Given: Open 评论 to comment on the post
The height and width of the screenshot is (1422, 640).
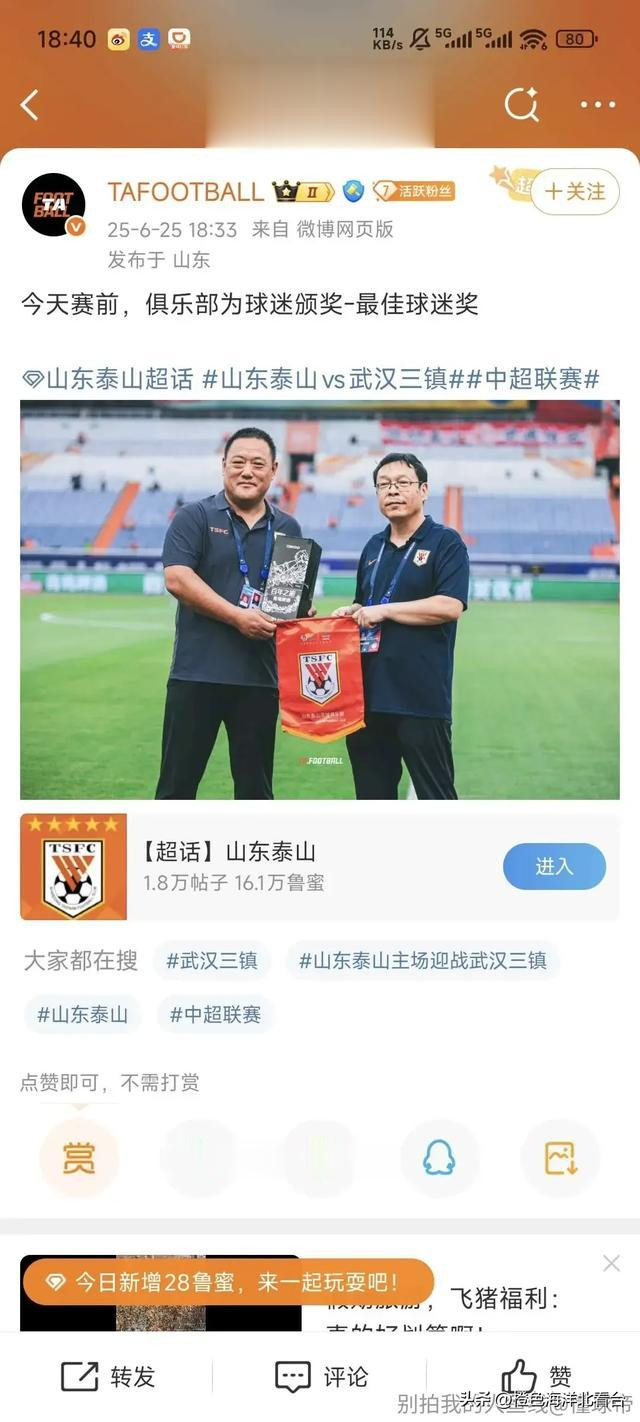Looking at the screenshot, I should (x=321, y=1377).
